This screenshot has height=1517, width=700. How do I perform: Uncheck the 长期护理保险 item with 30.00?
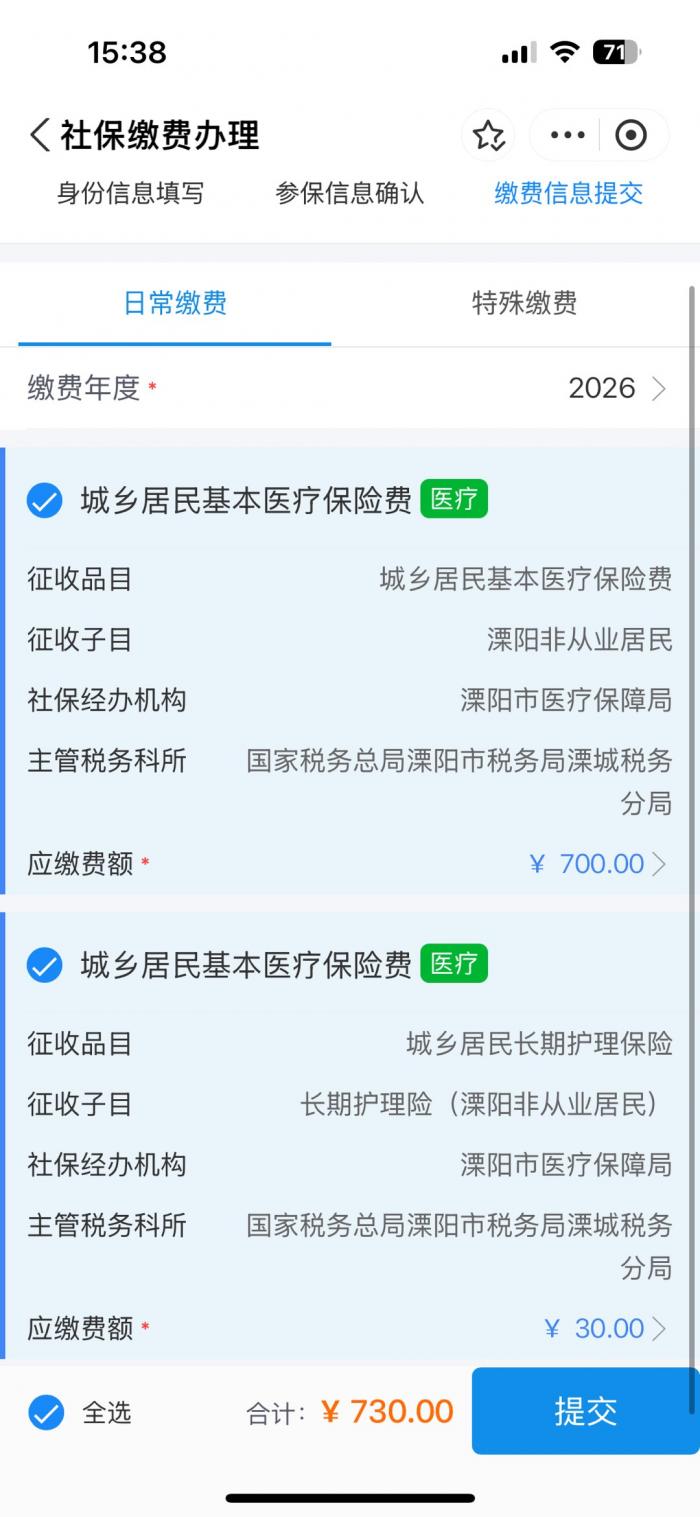(x=44, y=965)
